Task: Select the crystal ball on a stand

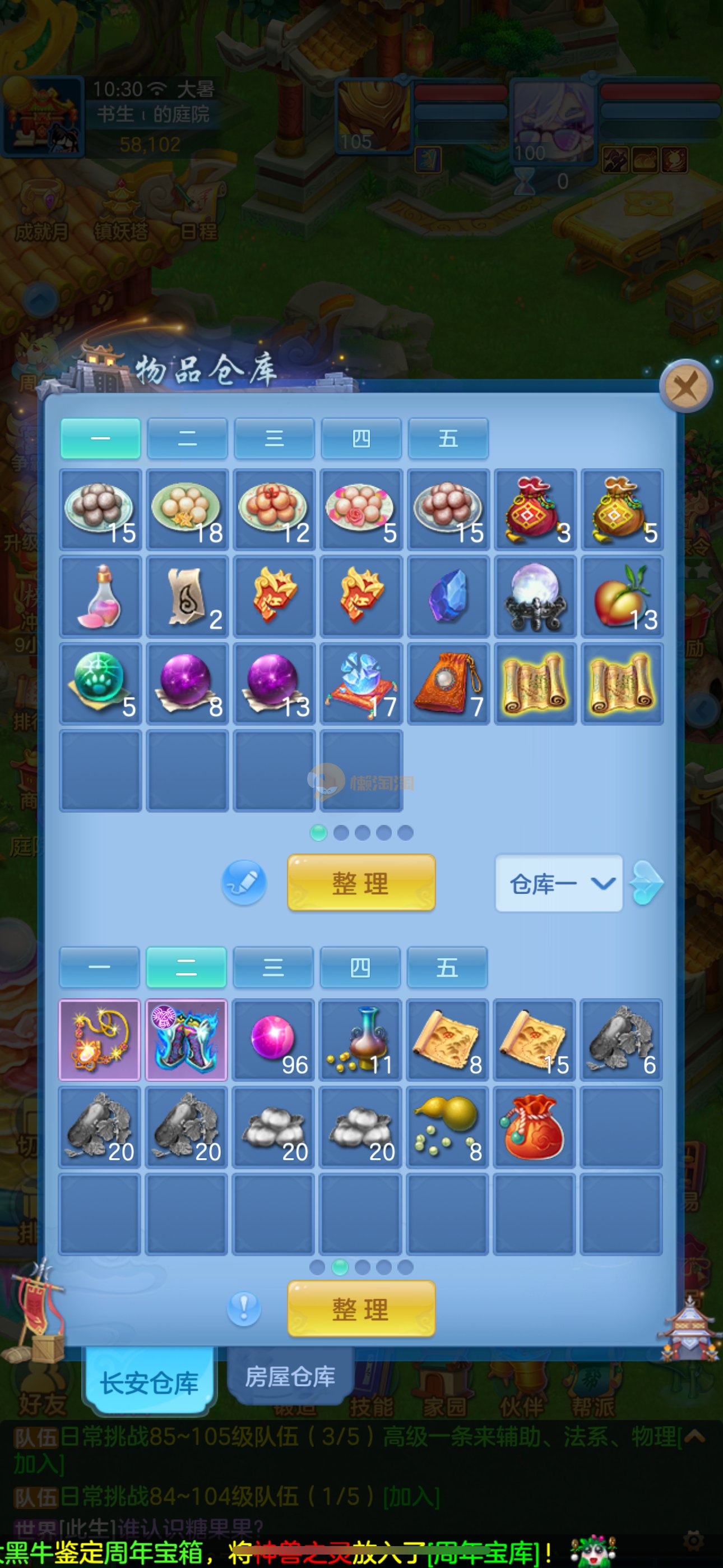Action: pyautogui.click(x=534, y=597)
